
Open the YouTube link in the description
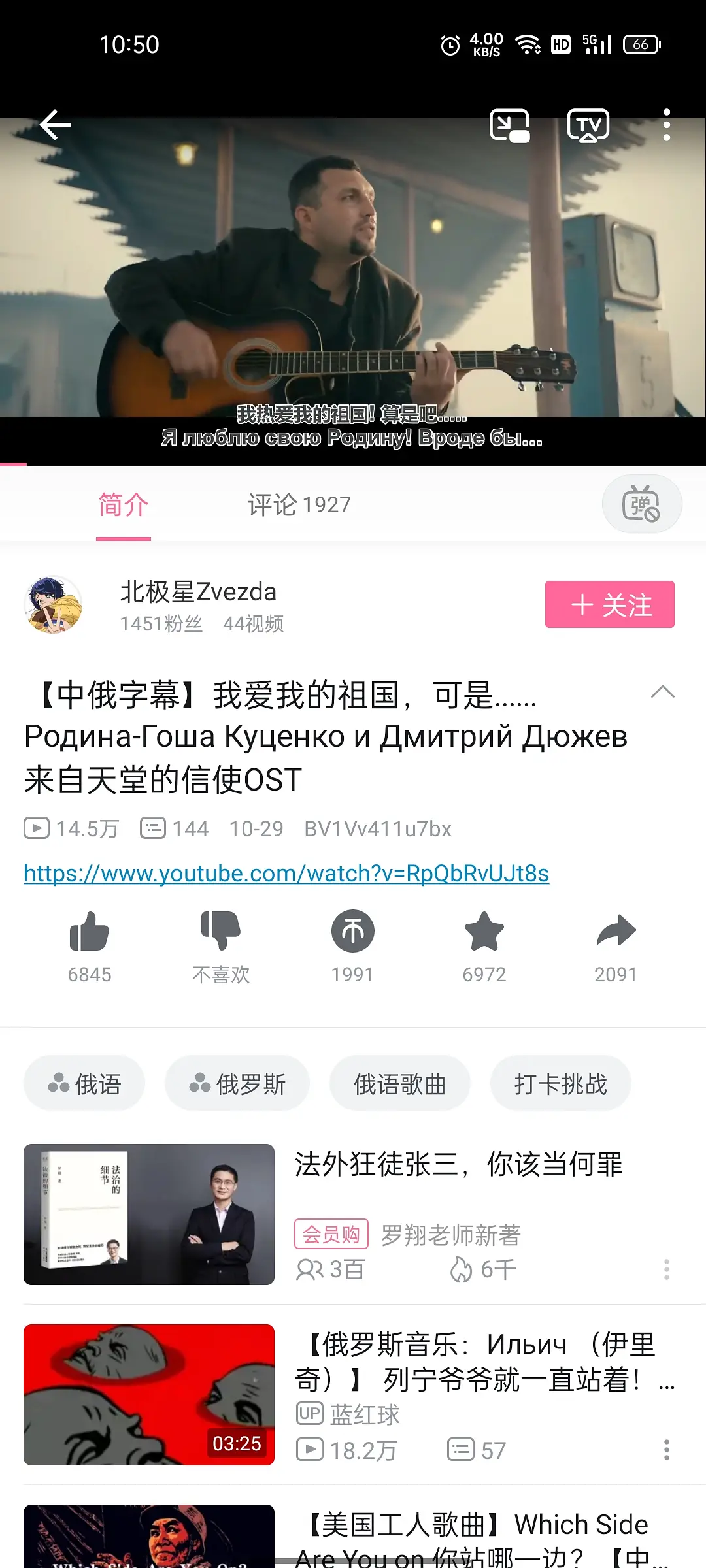point(286,874)
